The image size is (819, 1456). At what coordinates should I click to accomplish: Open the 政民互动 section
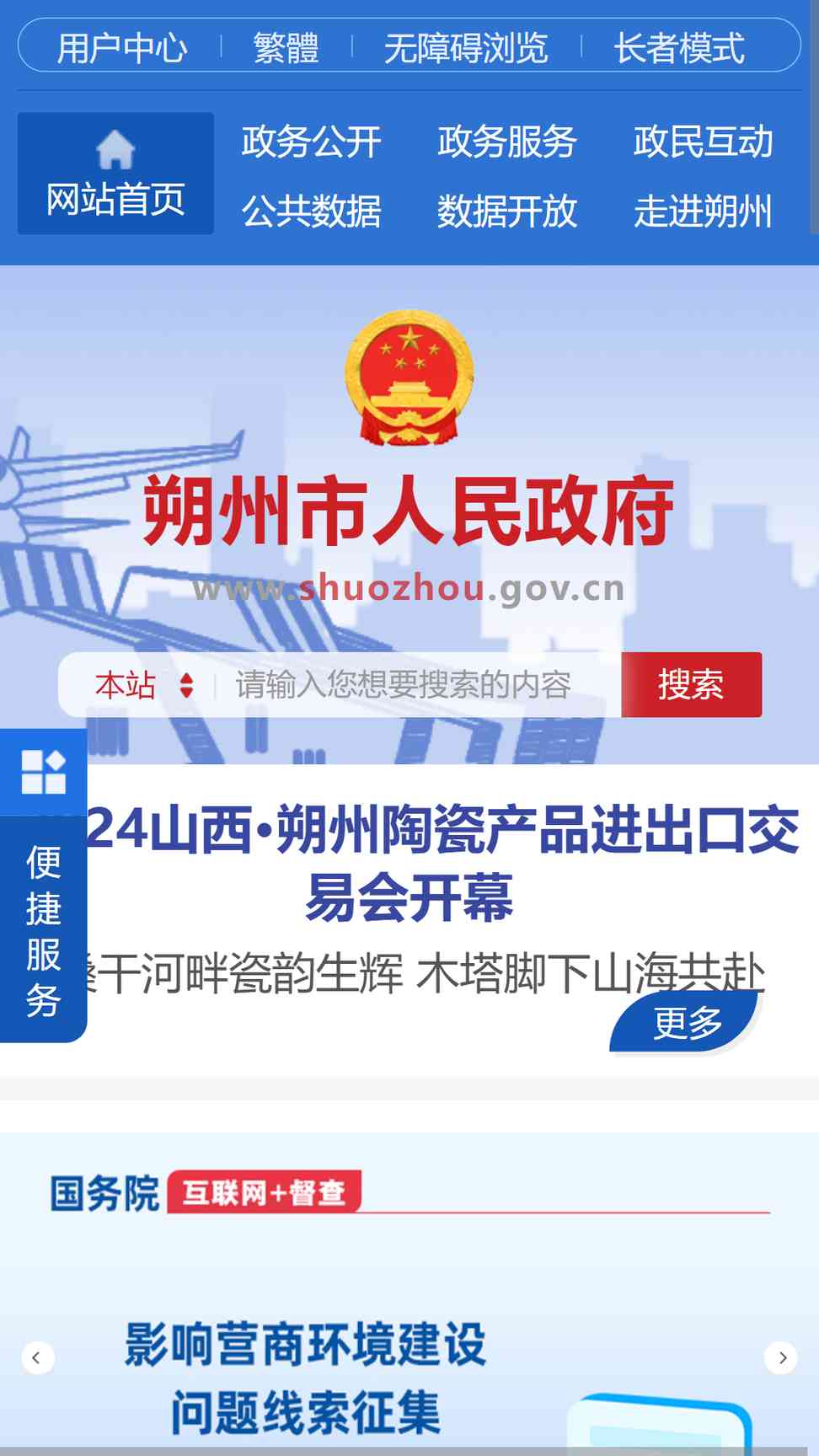pos(704,141)
